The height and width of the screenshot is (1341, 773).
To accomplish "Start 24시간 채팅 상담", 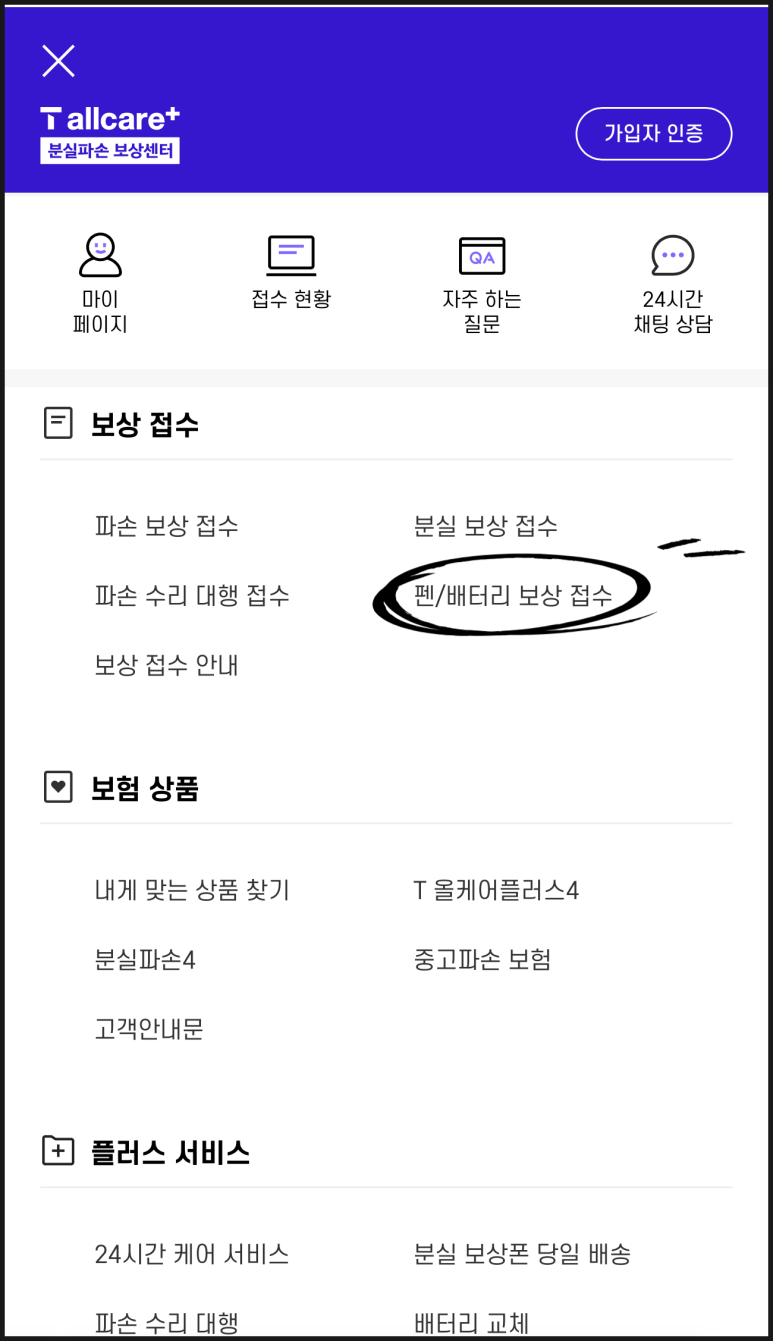I will (x=673, y=284).
